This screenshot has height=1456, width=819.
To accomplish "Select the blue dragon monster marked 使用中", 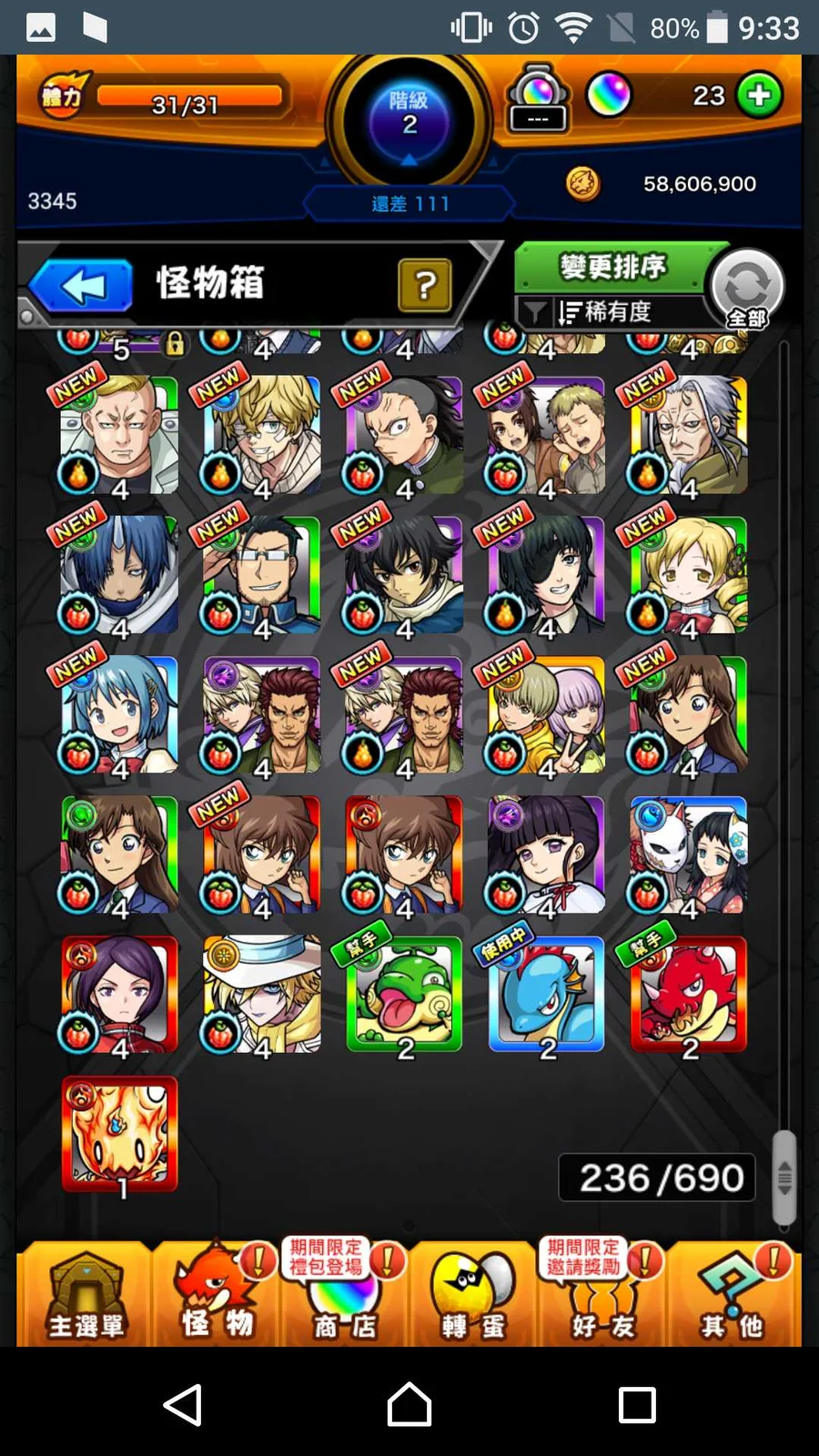I will 546,995.
